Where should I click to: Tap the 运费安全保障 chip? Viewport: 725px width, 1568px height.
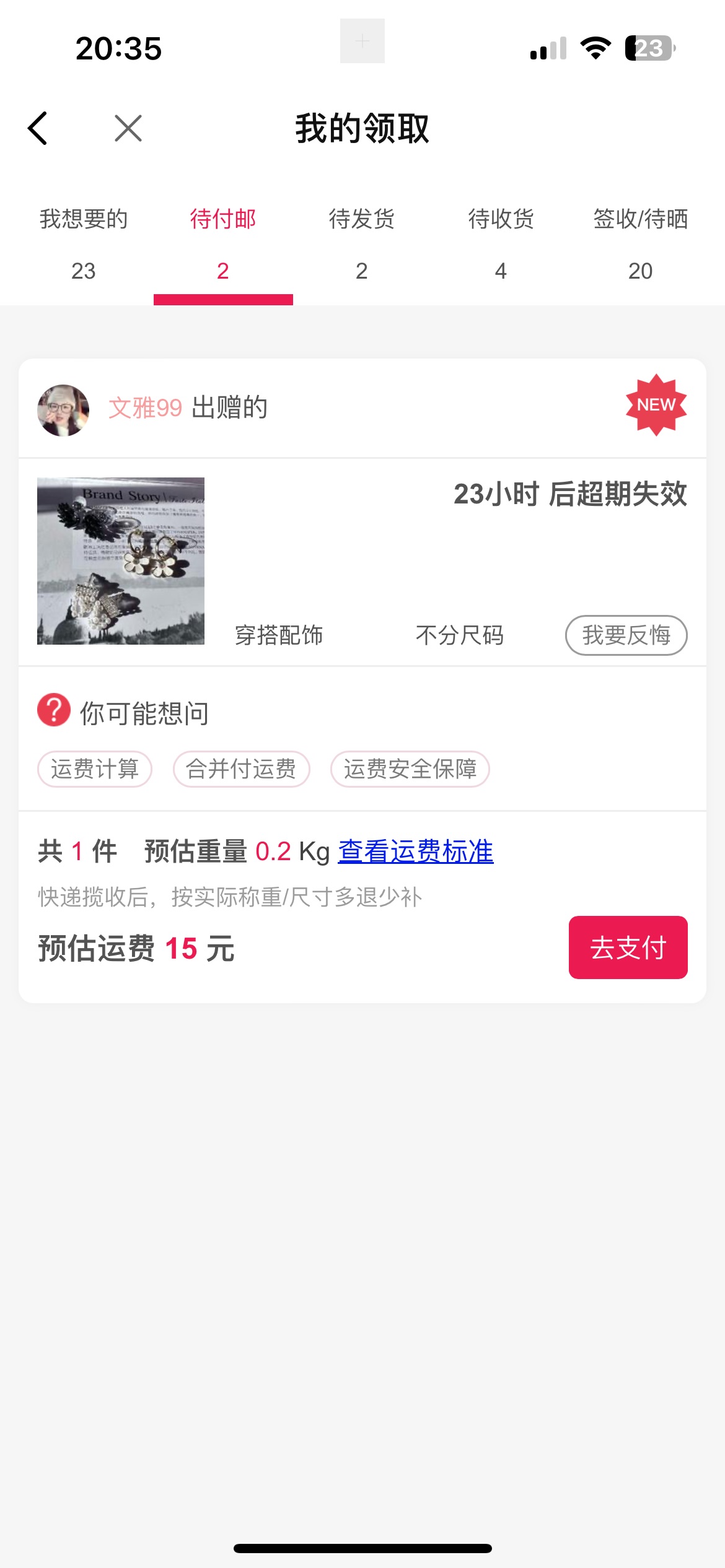(410, 769)
